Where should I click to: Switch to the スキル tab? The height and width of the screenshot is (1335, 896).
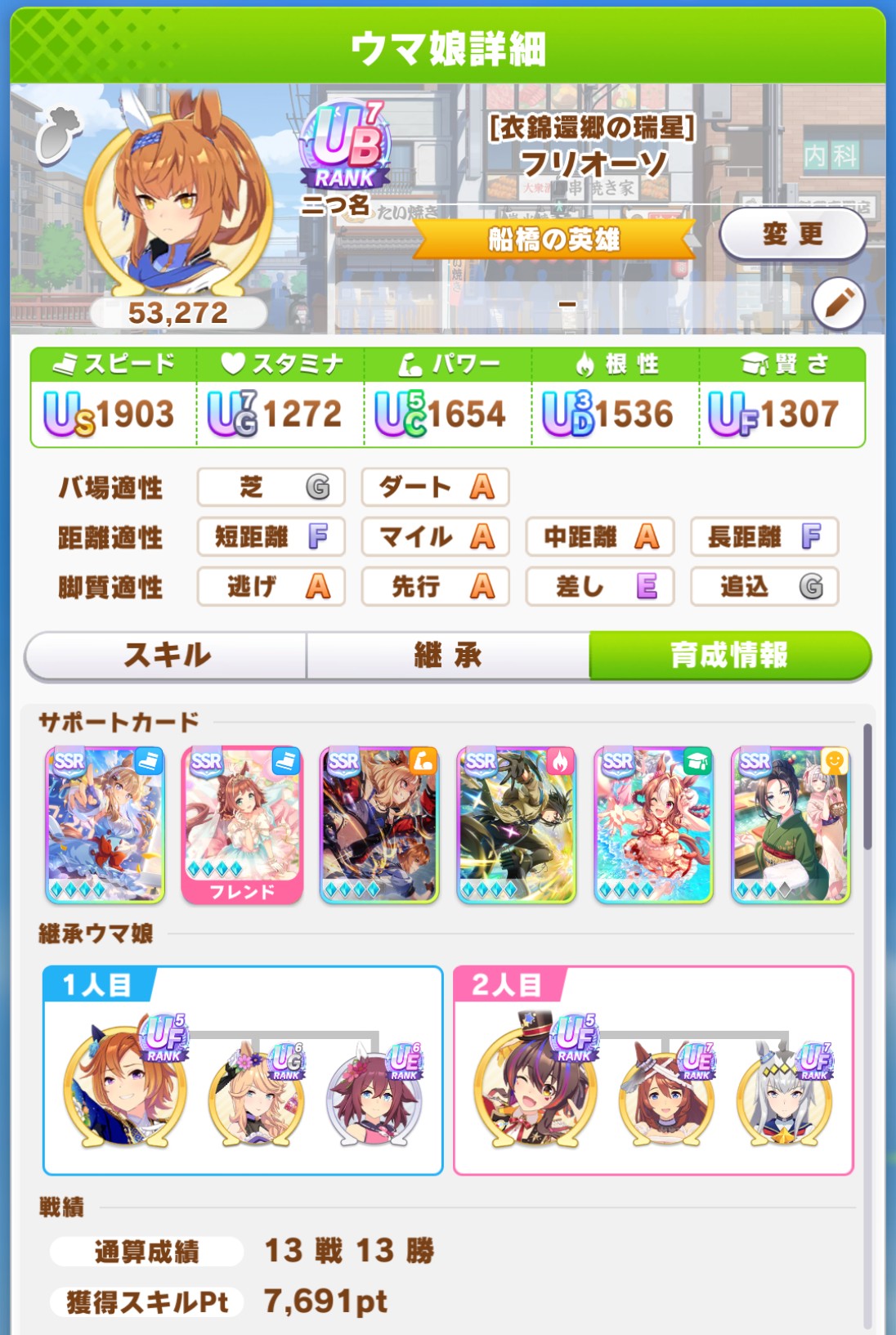click(x=167, y=655)
